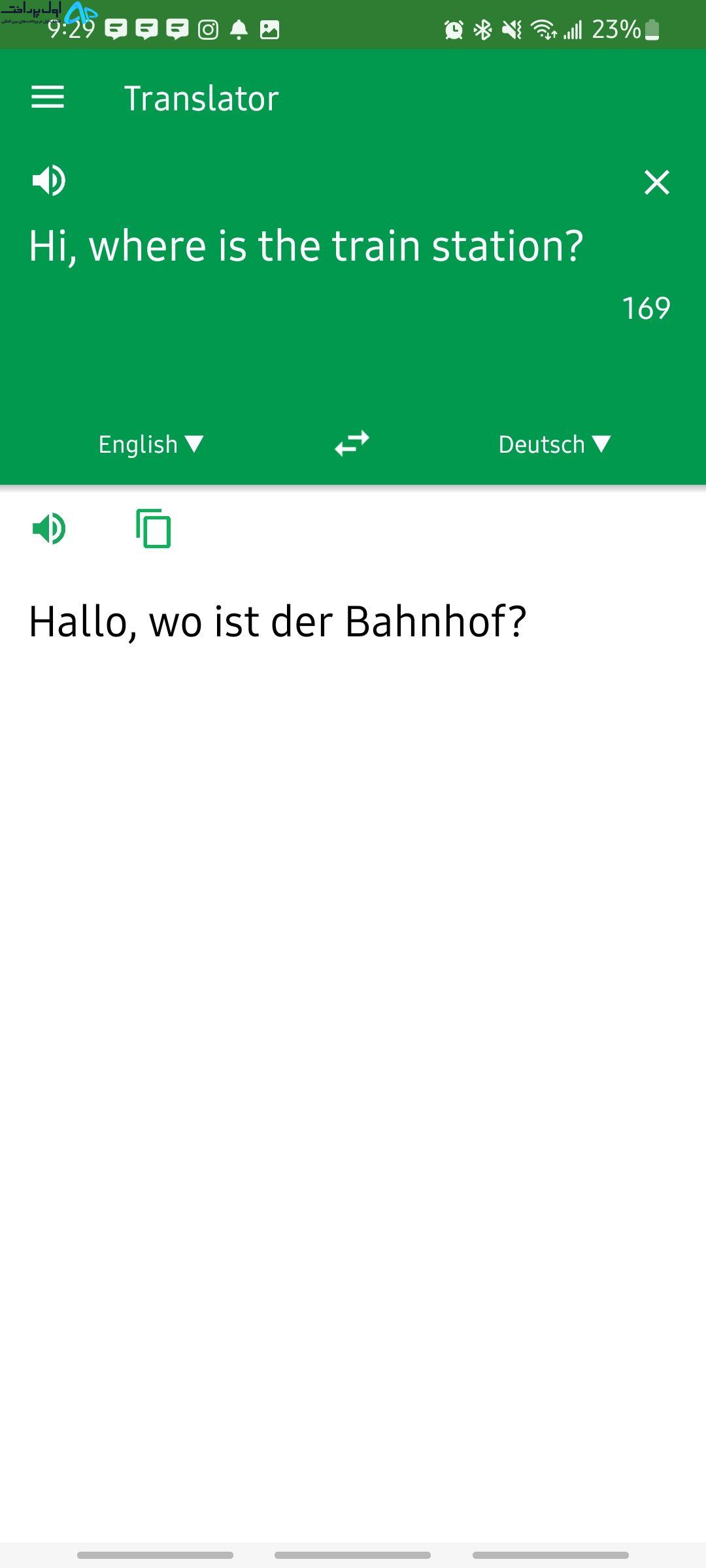Play audio of the English source text
This screenshot has width=706, height=1568.
click(49, 181)
